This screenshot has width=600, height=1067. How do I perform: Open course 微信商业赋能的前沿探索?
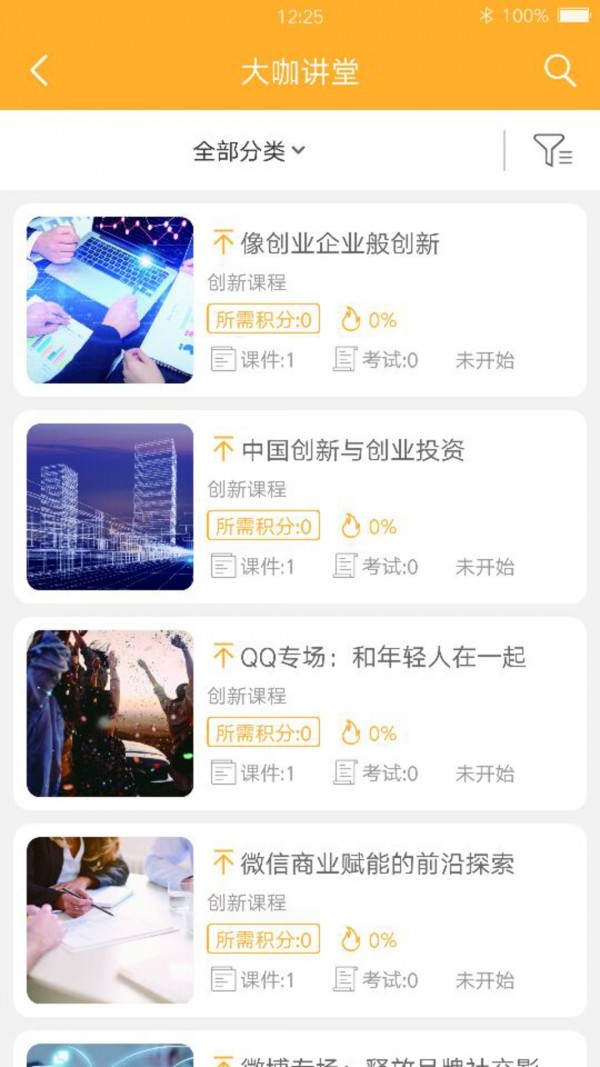pyautogui.click(x=376, y=864)
